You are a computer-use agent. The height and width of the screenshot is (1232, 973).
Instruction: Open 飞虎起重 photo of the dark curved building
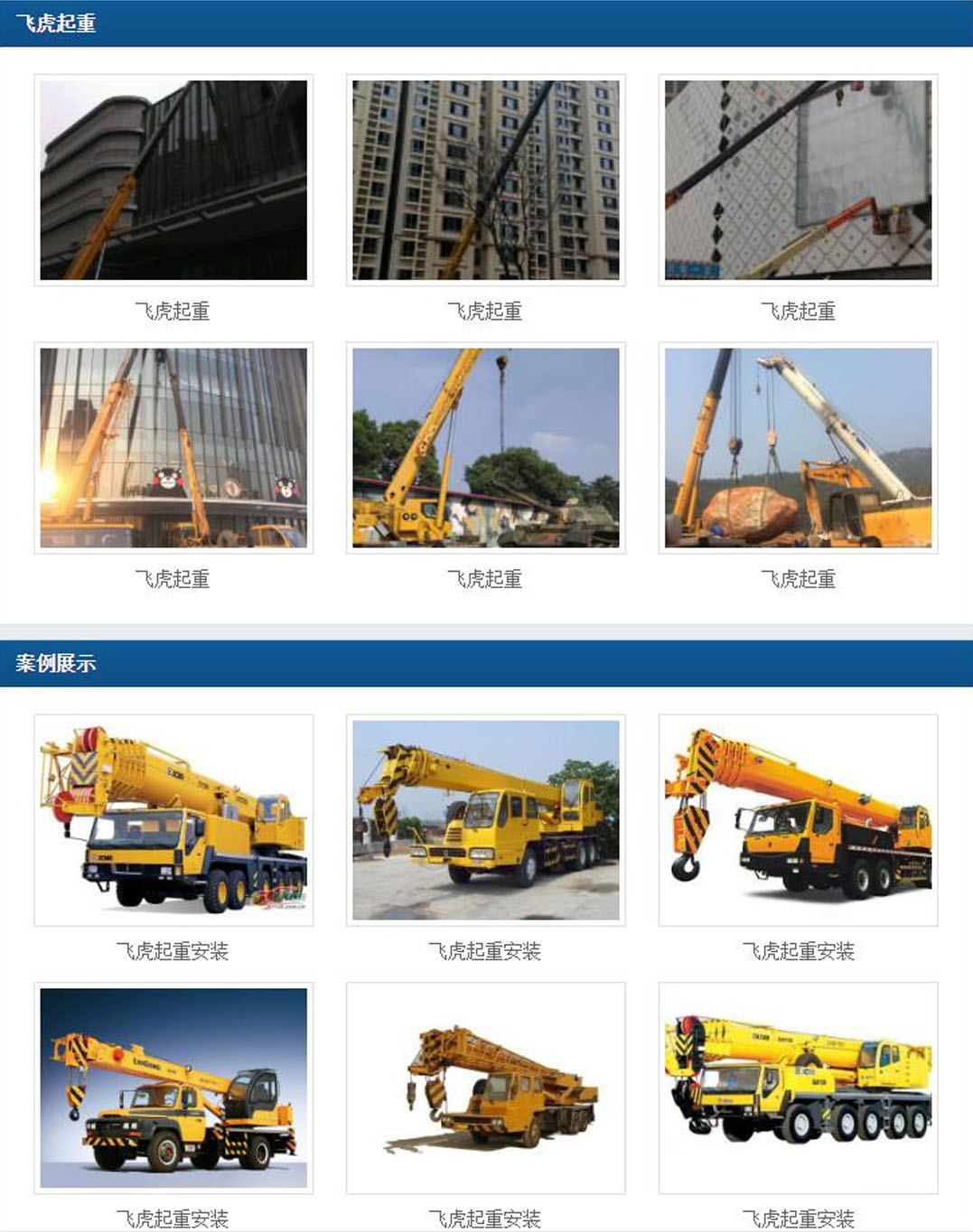(173, 181)
